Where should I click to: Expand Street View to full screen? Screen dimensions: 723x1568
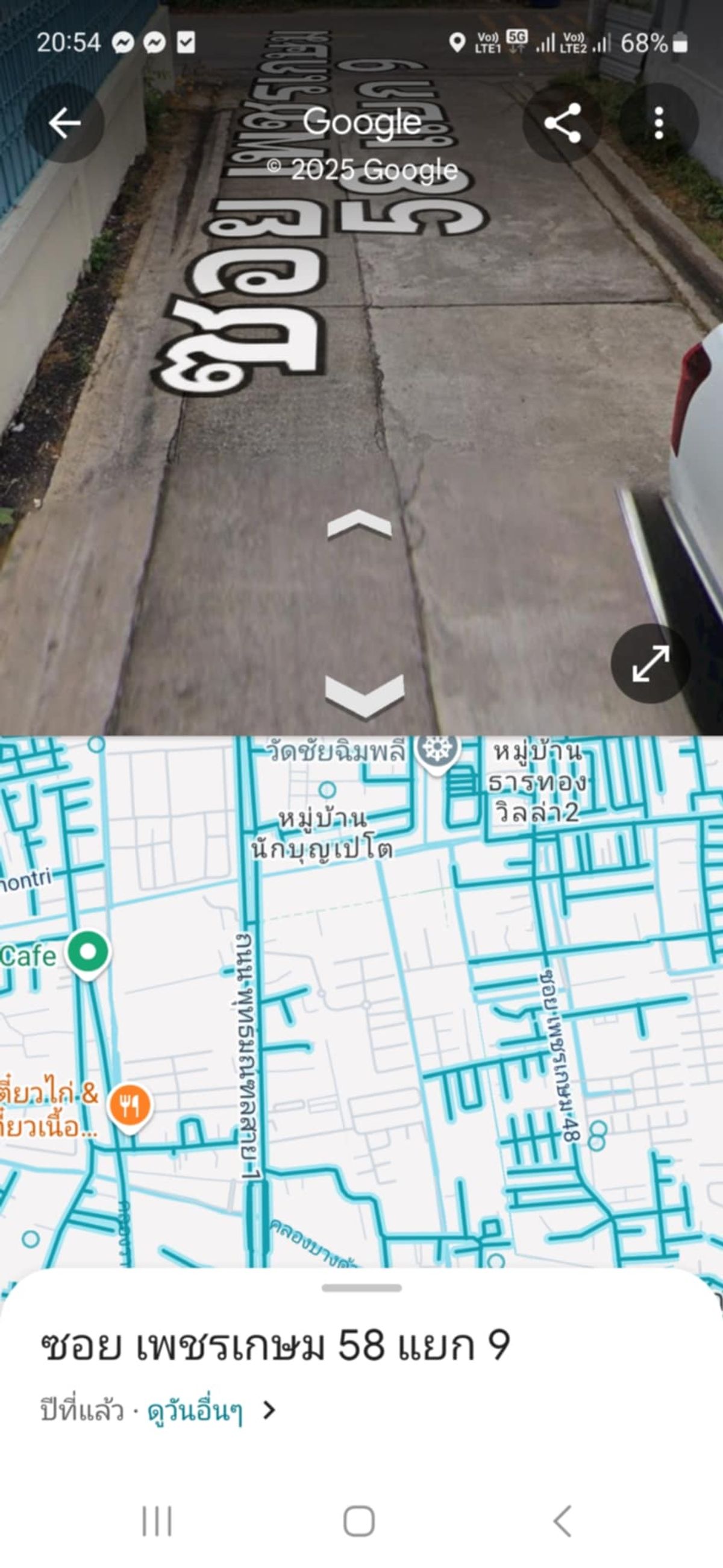click(x=650, y=663)
